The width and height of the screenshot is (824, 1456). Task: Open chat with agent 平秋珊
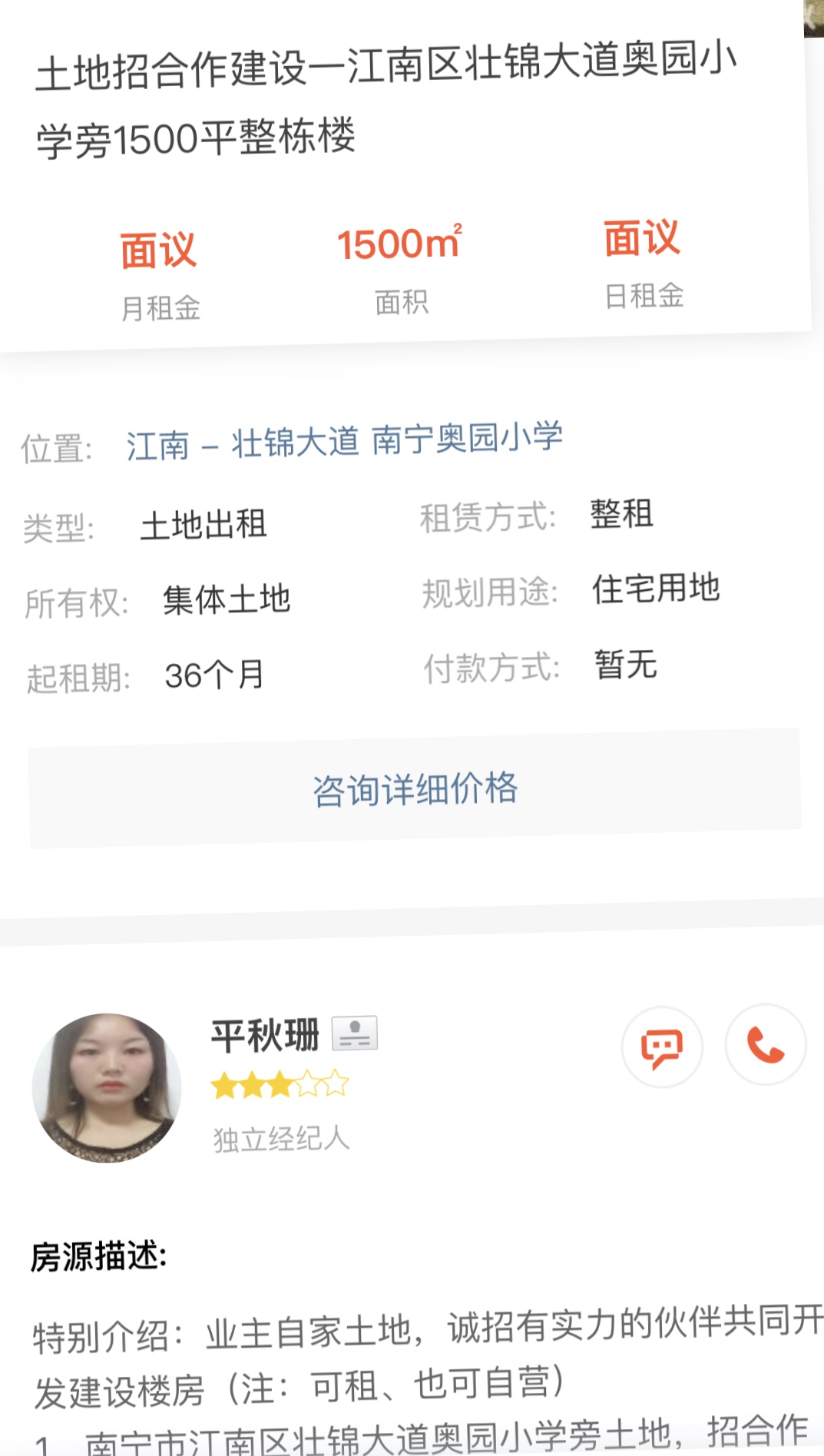point(661,1046)
